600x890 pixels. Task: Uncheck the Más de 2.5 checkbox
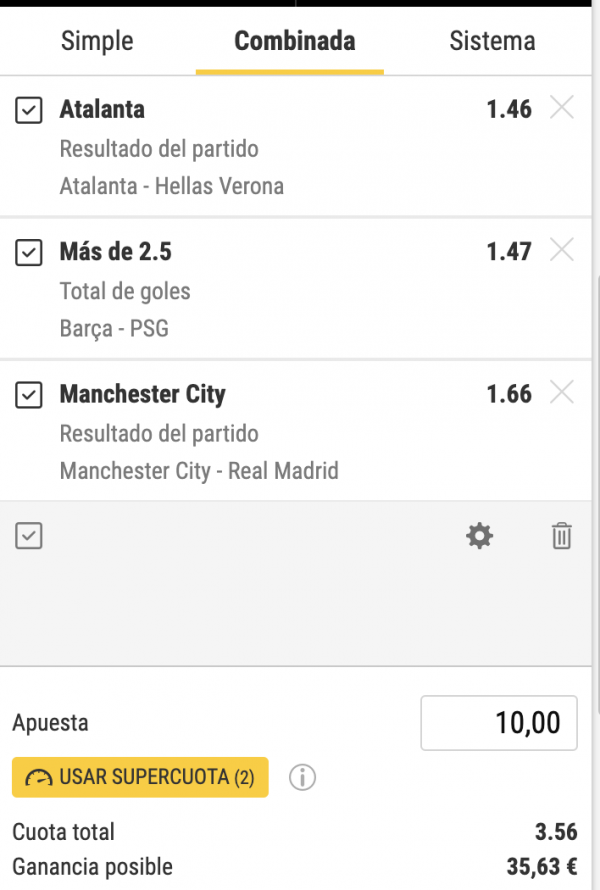[x=29, y=252]
